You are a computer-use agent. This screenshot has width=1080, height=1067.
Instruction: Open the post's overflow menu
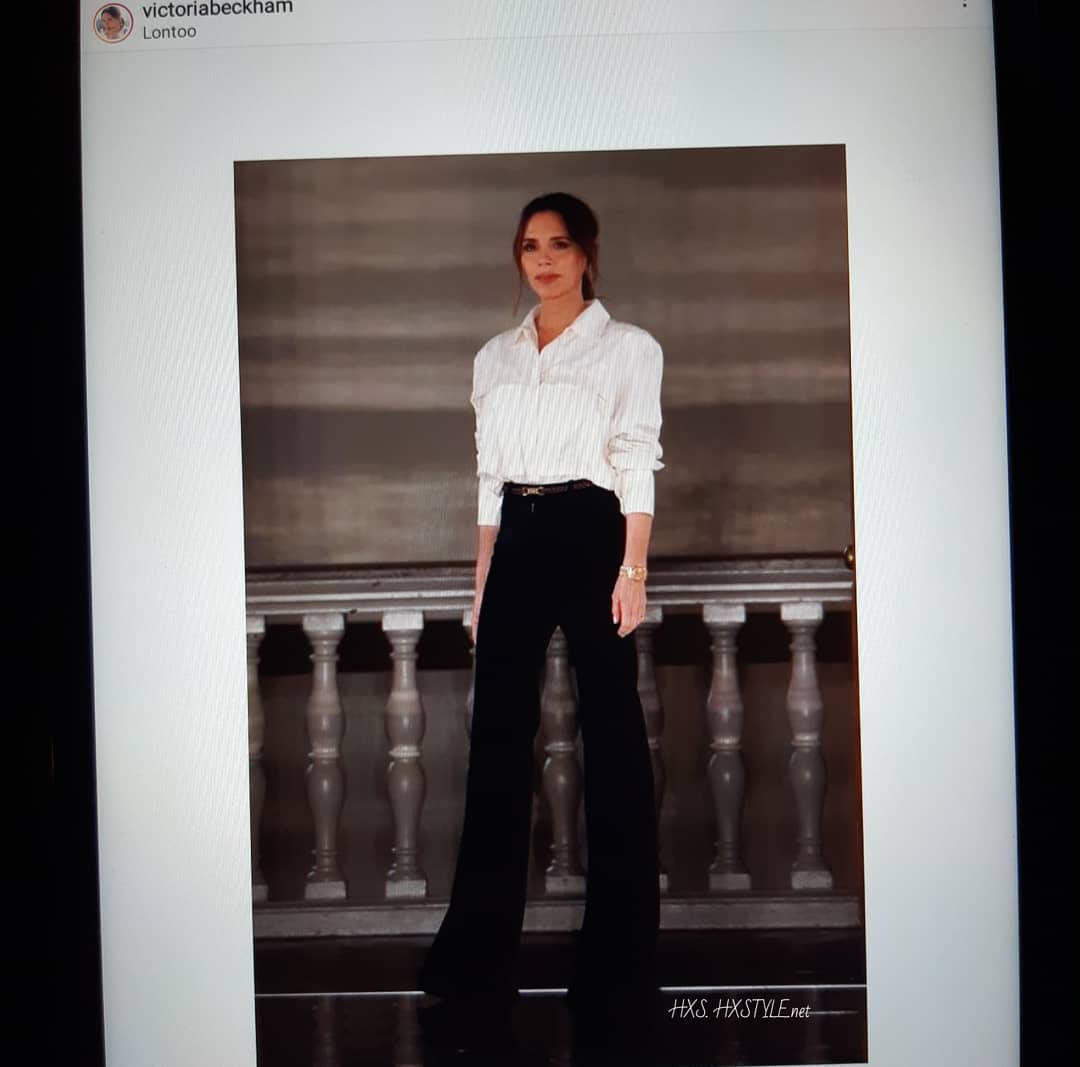pos(964,4)
